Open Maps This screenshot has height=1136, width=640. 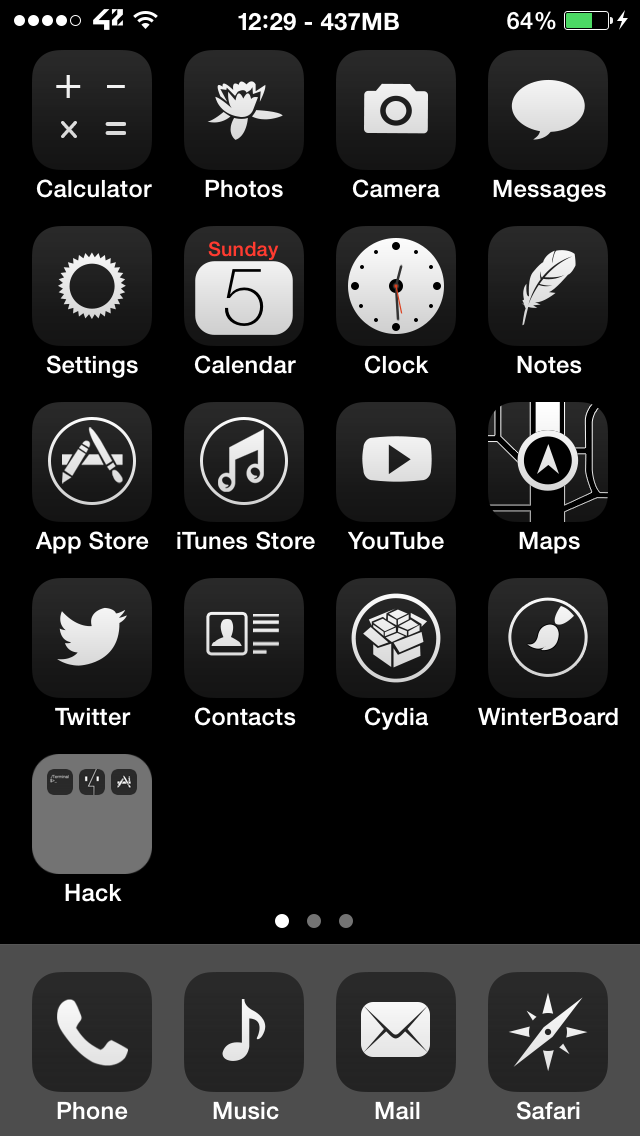548,462
